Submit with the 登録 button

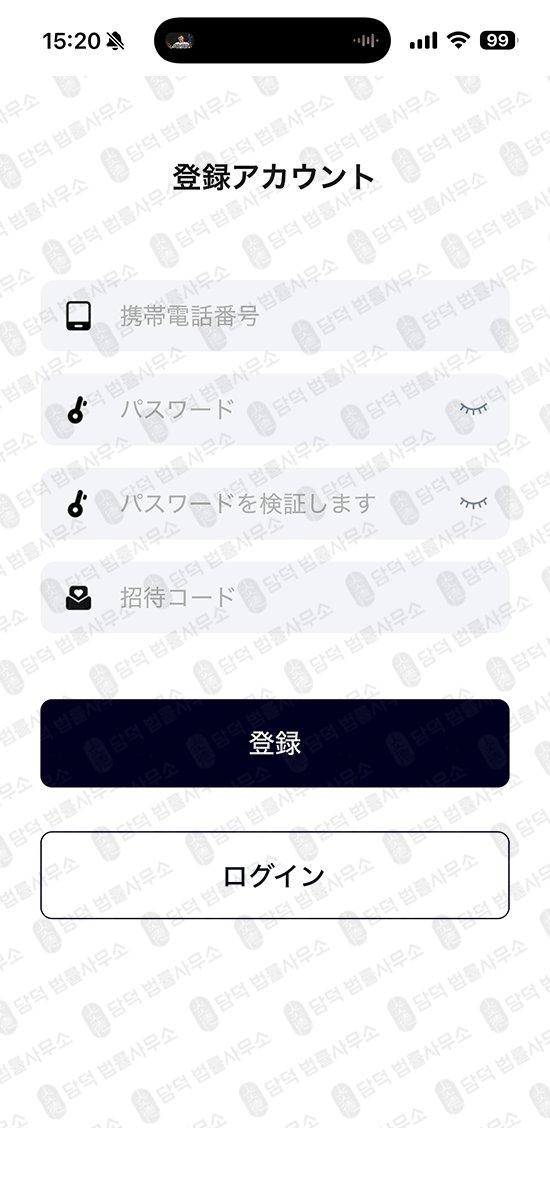(274, 743)
